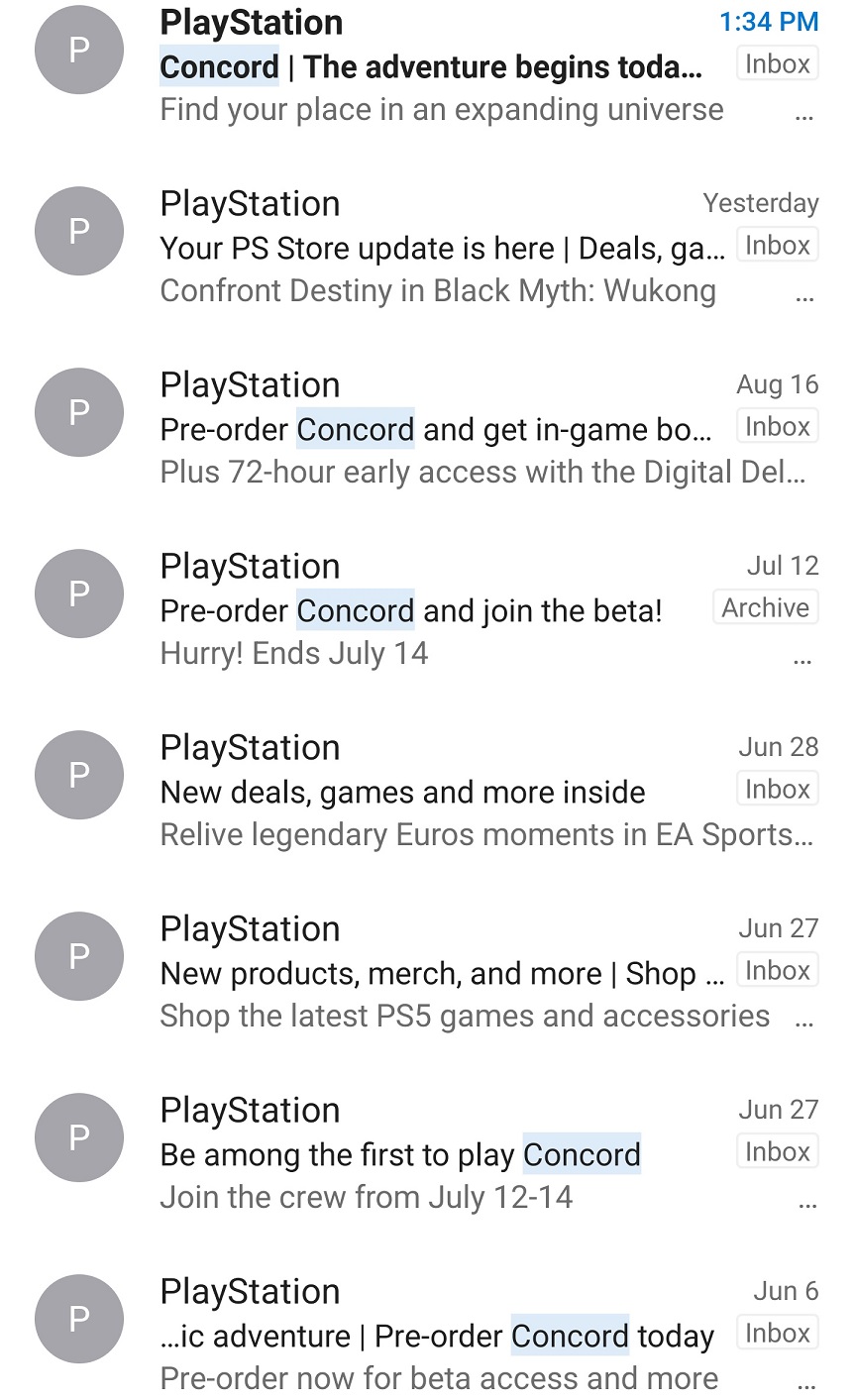Open 'Pre-order Concord and join the beta!' email
Image resolution: width=855 pixels, height=1400 pixels.
[427, 609]
